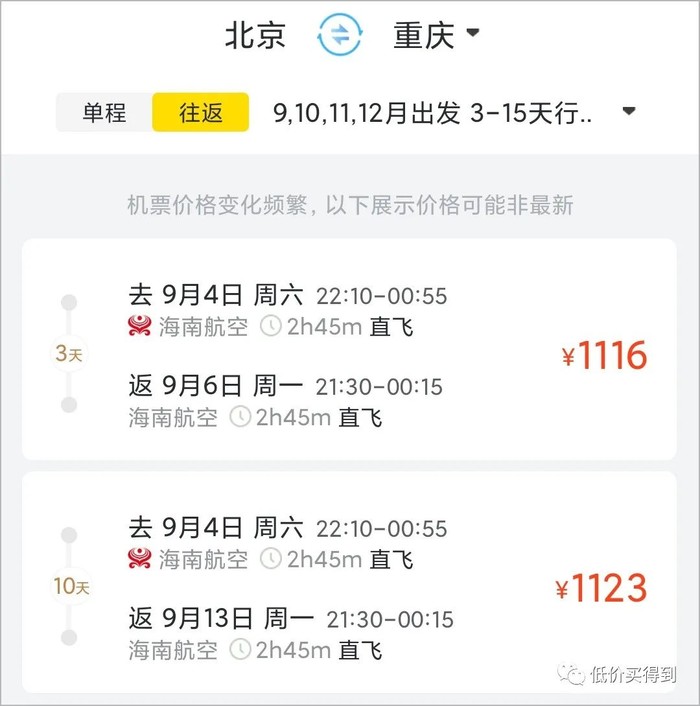Expand the departure months and trip length filter
Viewport: 700px width, 706px height.
click(455, 113)
